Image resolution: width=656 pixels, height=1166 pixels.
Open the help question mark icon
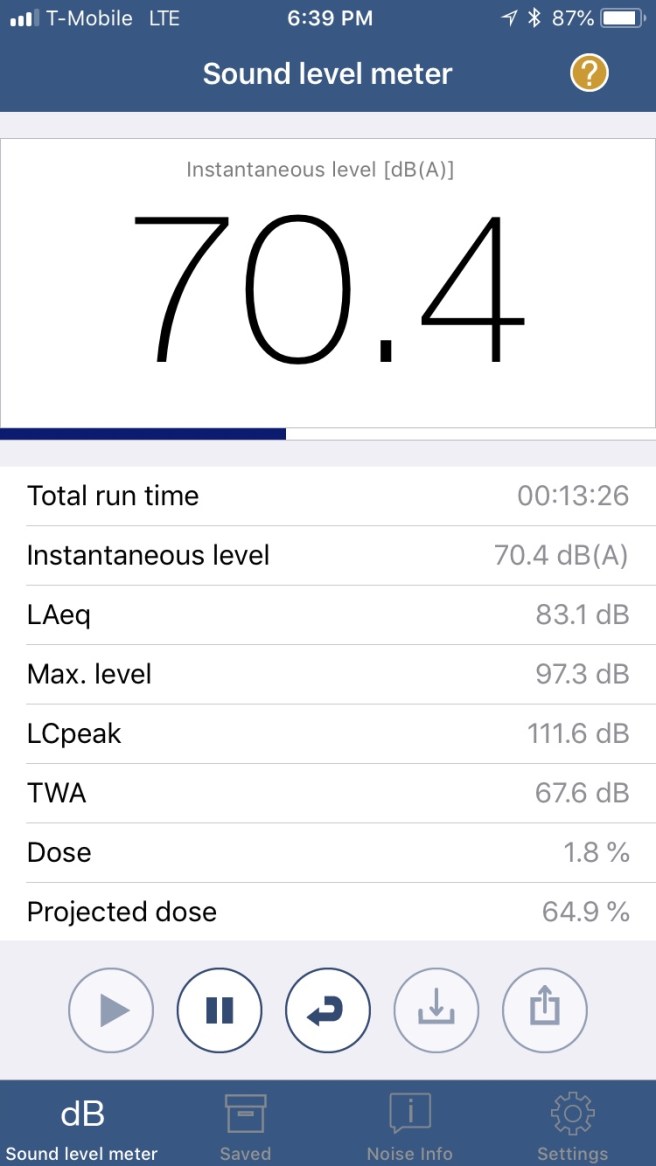click(589, 73)
